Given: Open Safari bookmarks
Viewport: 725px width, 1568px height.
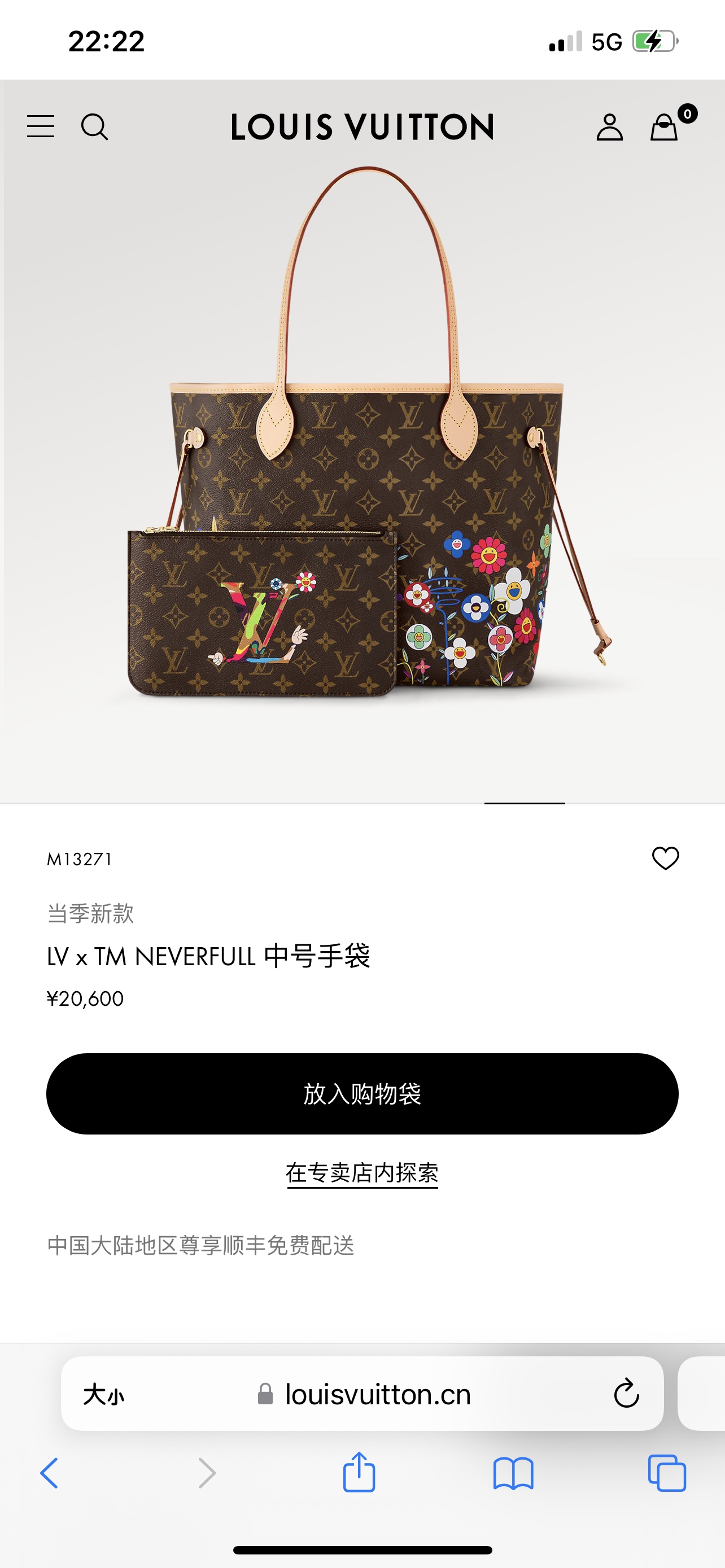Looking at the screenshot, I should click(513, 1473).
